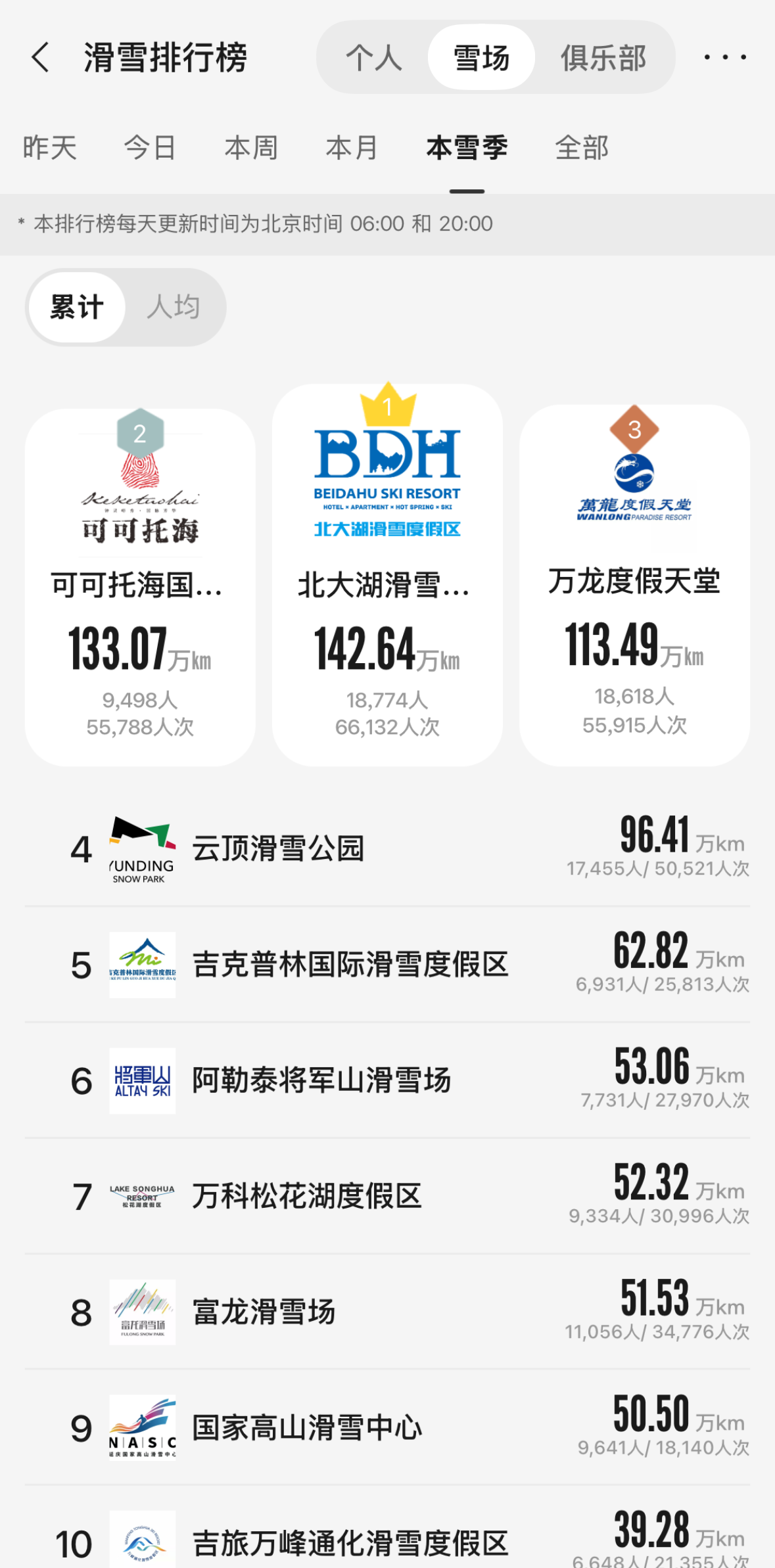Viewport: 775px width, 1568px height.
Task: Open the three-dot overflow menu
Action: (725, 57)
